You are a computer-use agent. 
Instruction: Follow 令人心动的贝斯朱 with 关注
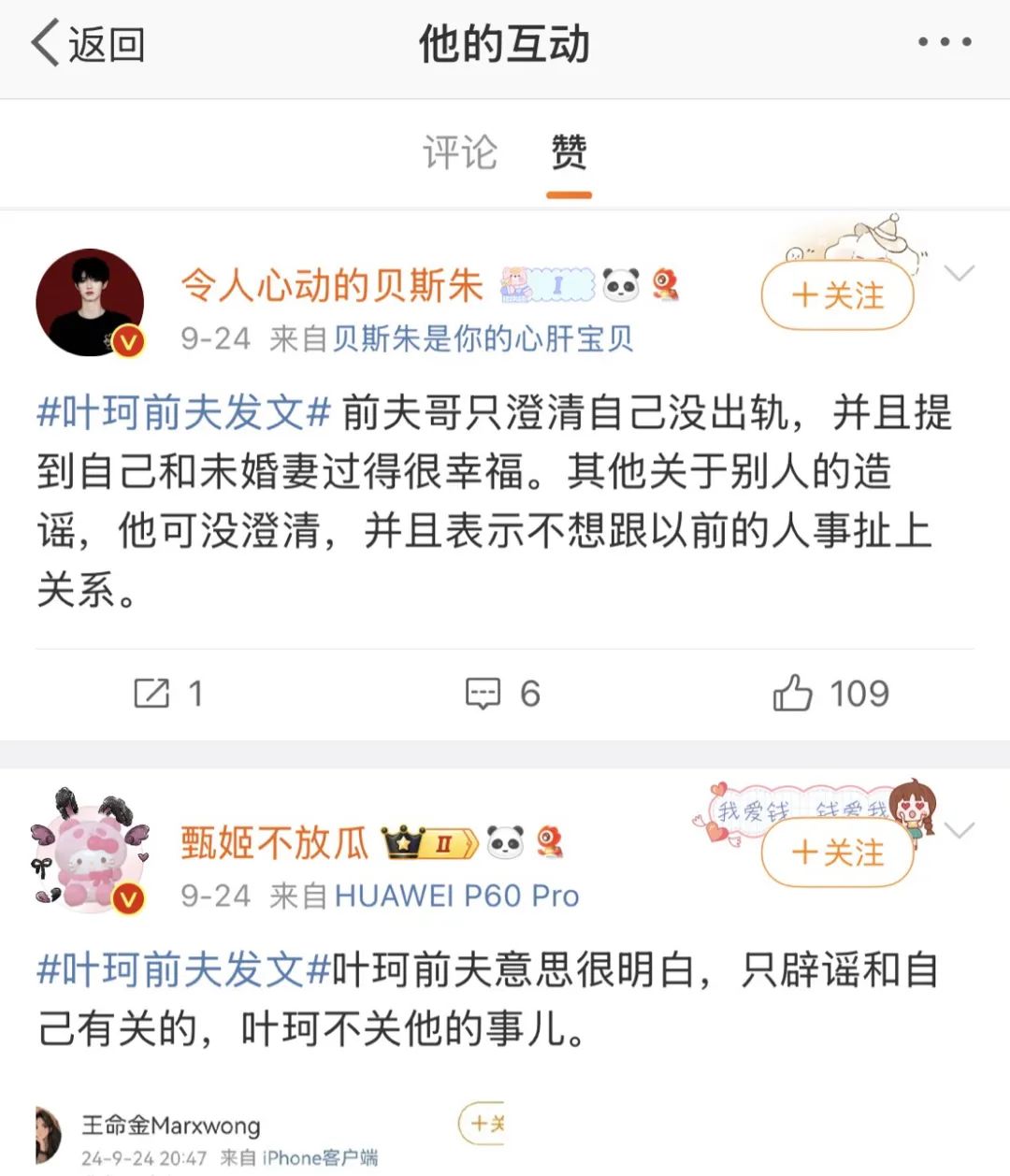pos(837,296)
